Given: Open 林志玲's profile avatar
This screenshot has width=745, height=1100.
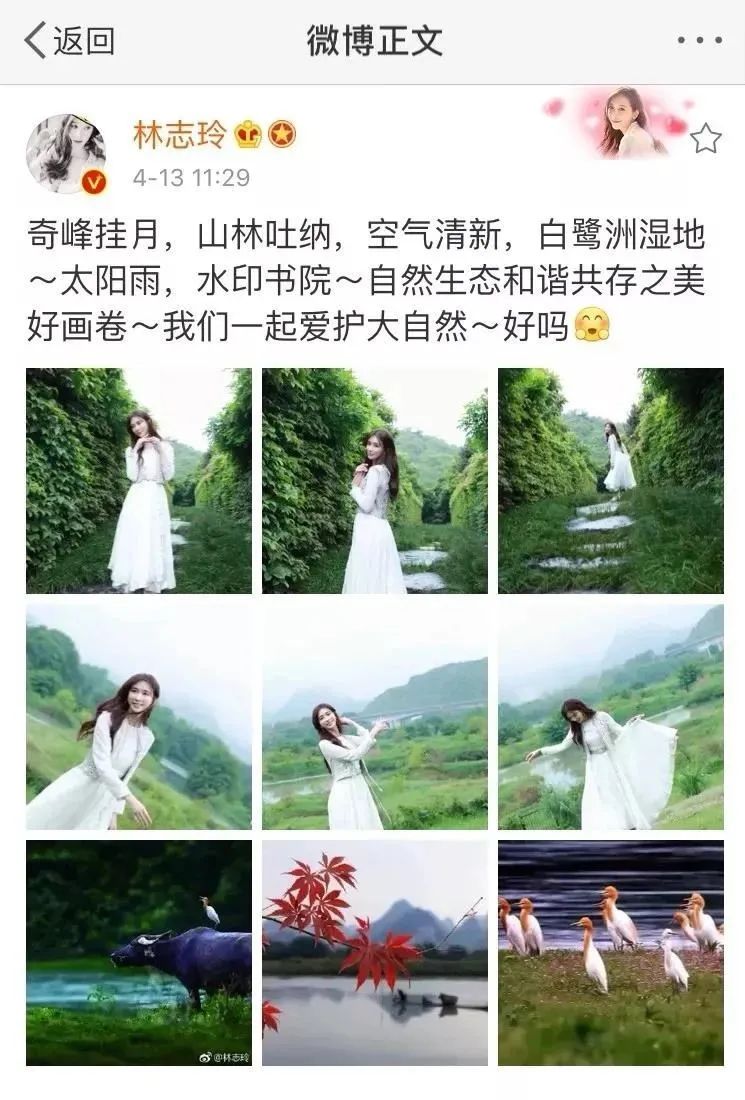Looking at the screenshot, I should 66,154.
